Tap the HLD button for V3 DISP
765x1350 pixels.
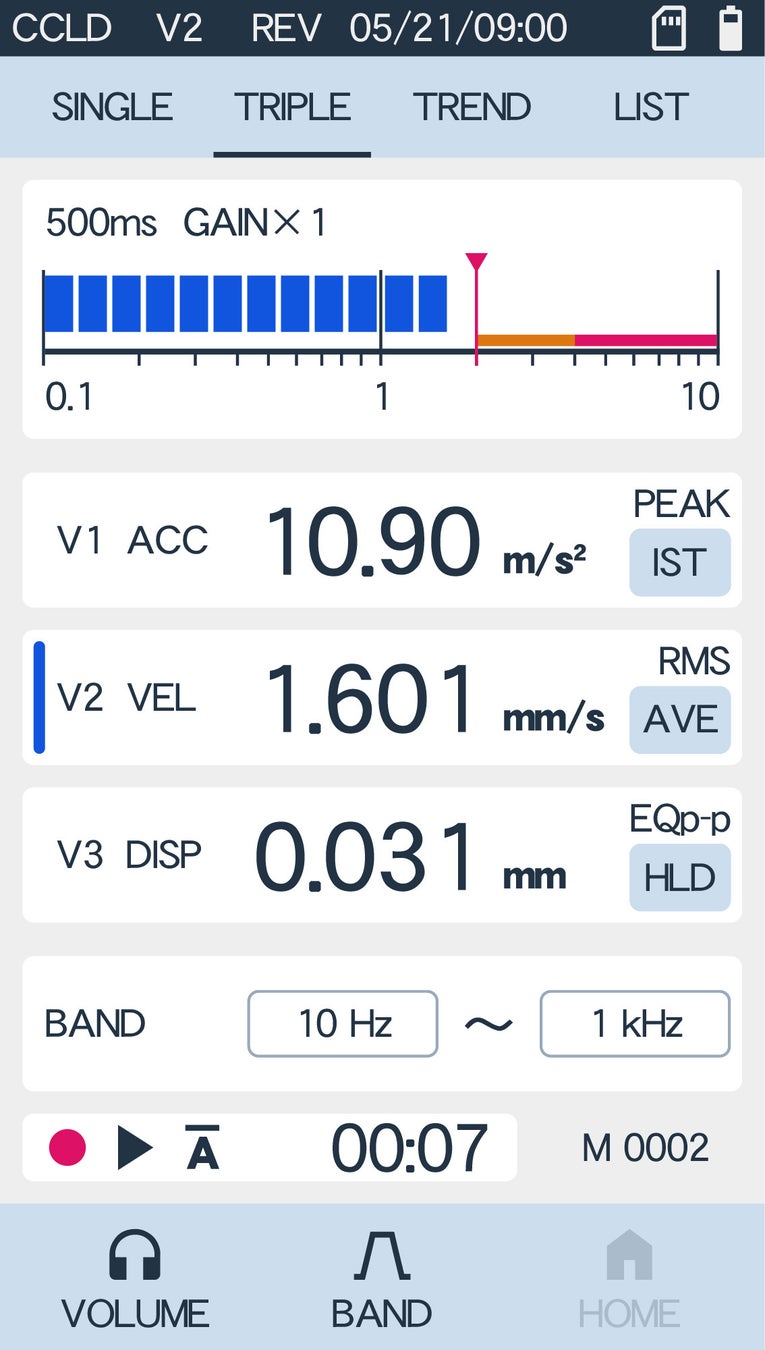679,878
